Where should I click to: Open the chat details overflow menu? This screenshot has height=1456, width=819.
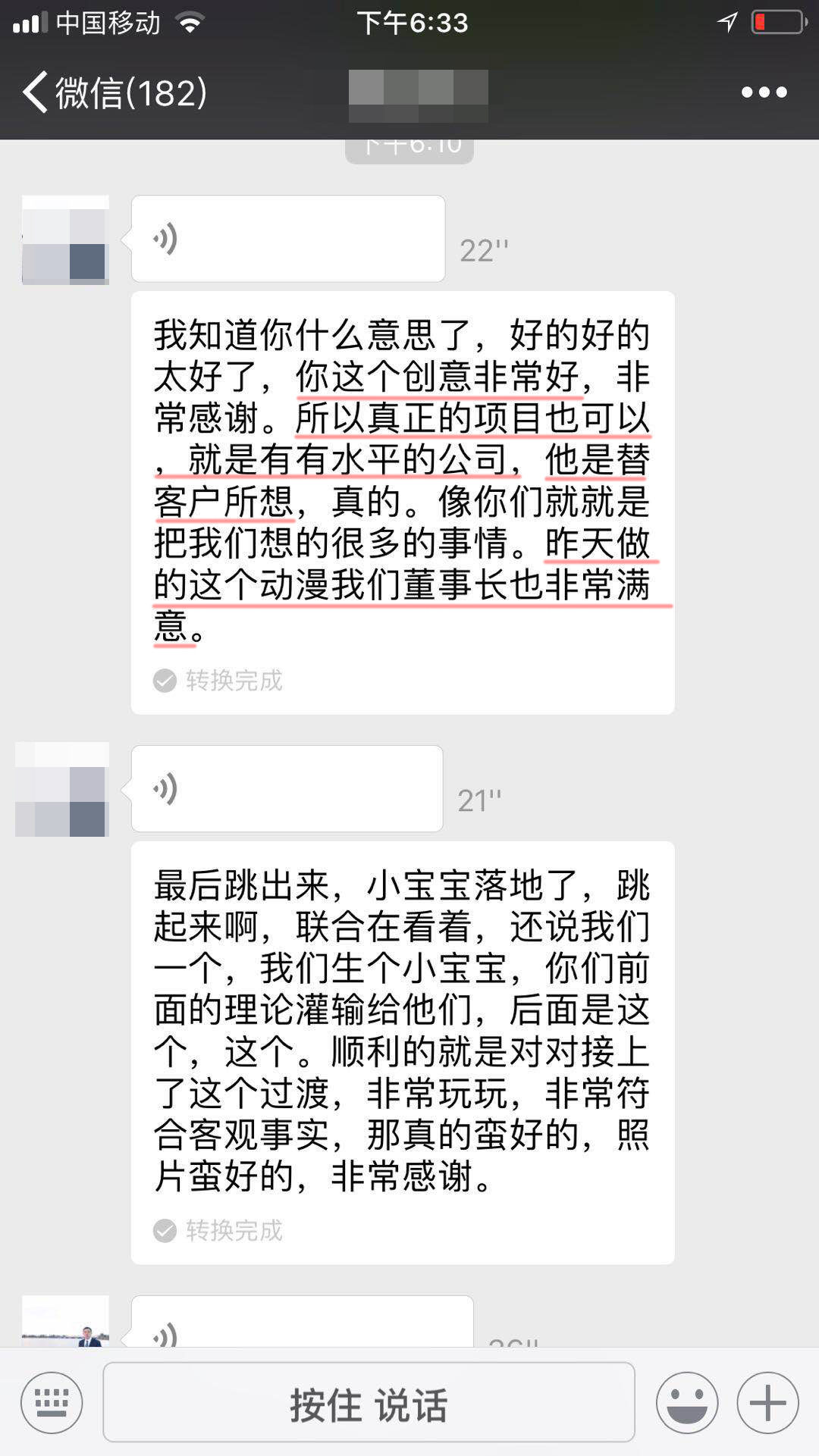coord(764,92)
